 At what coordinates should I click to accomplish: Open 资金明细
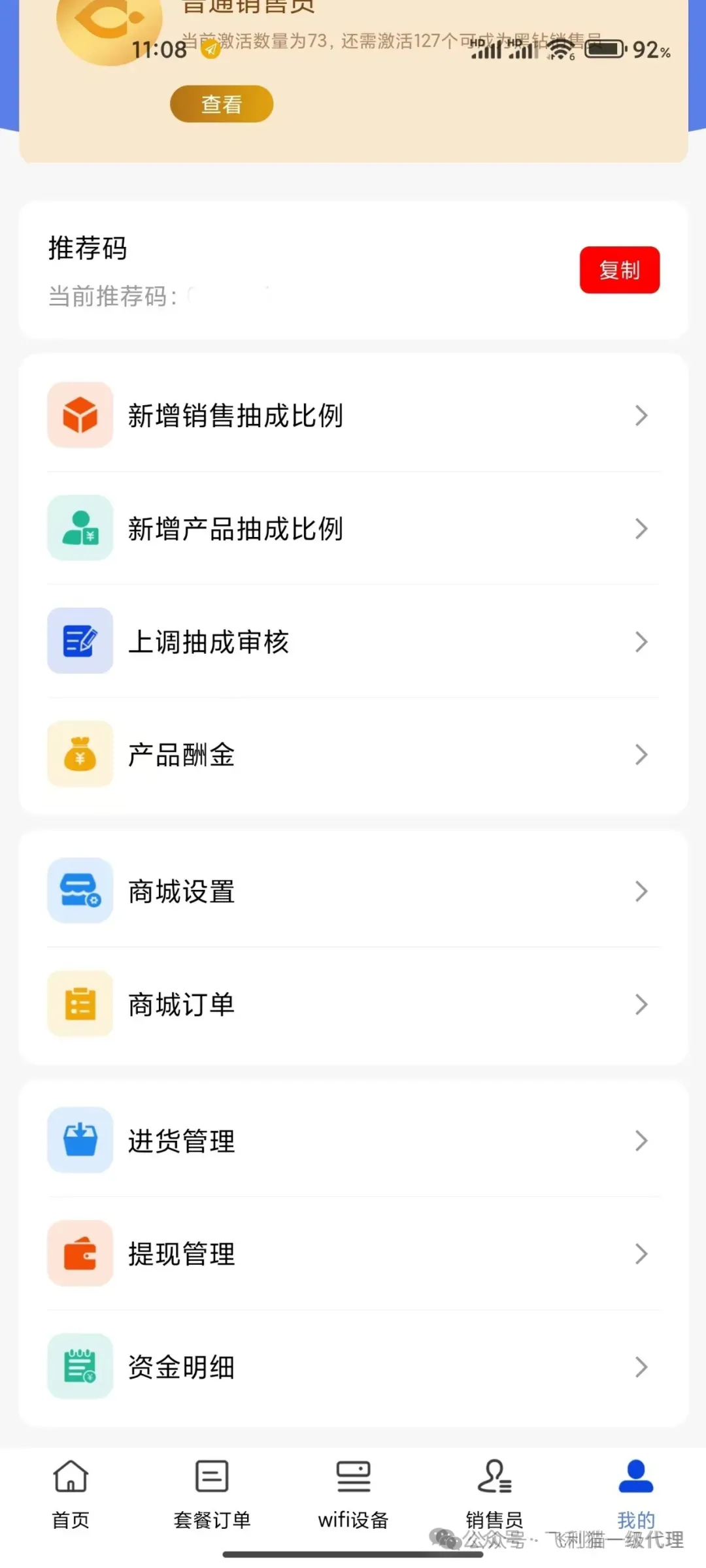(353, 1367)
